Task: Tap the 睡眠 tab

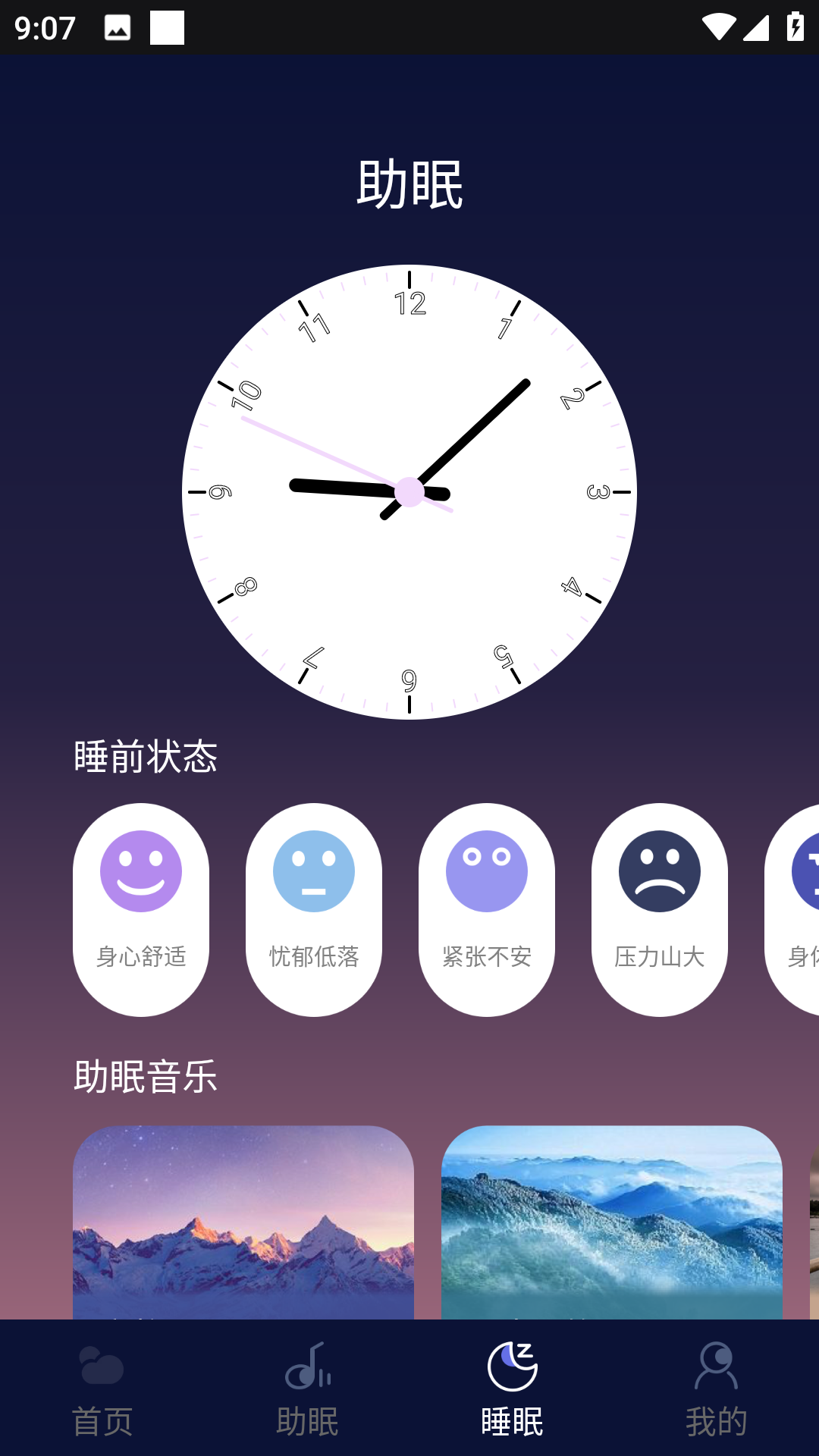Action: coord(512,1389)
